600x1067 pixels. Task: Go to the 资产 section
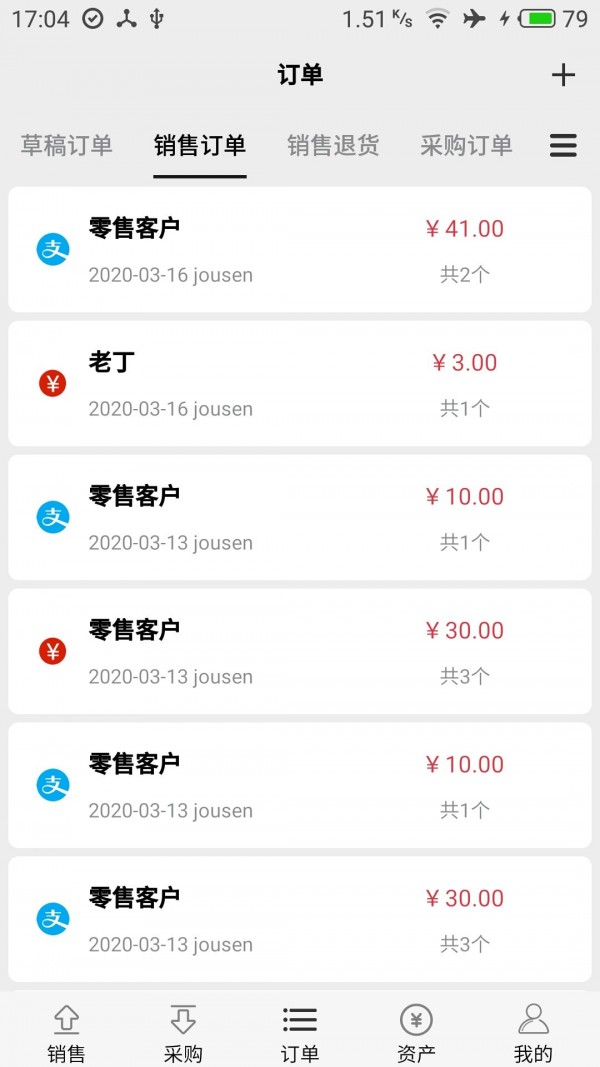coord(416,1033)
